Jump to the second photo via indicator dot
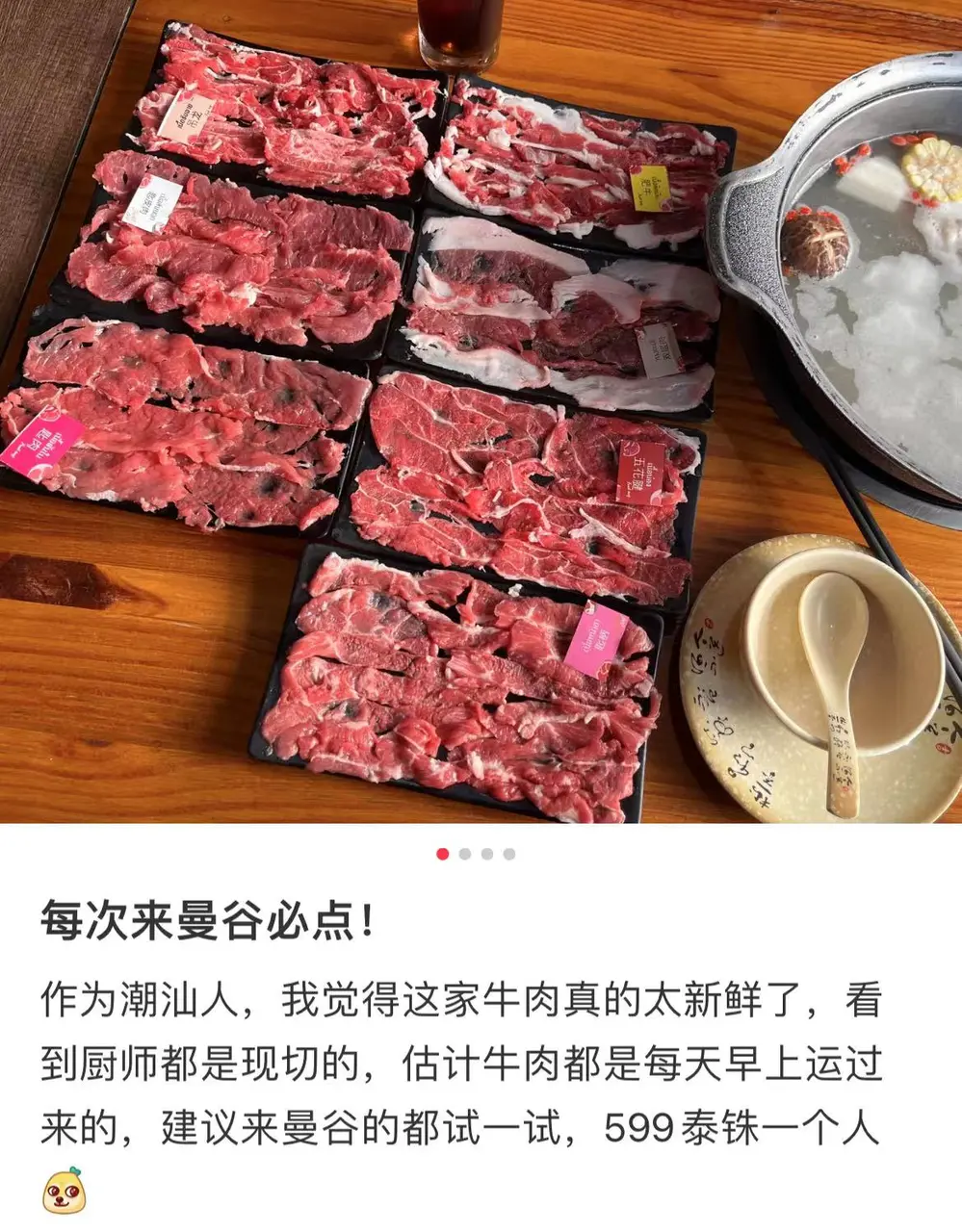The height and width of the screenshot is (1232, 962). click(465, 854)
